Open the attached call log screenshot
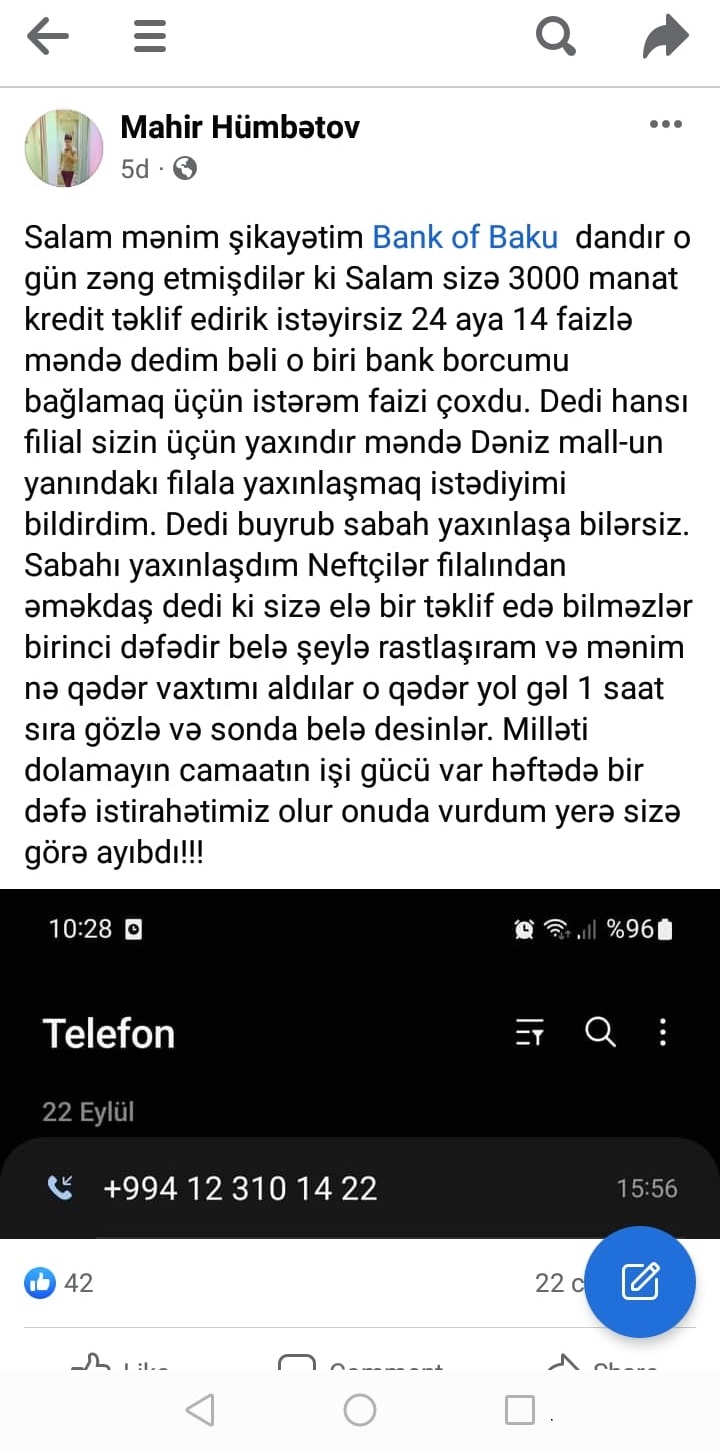Screen dimensions: 720x1450 point(360,1060)
